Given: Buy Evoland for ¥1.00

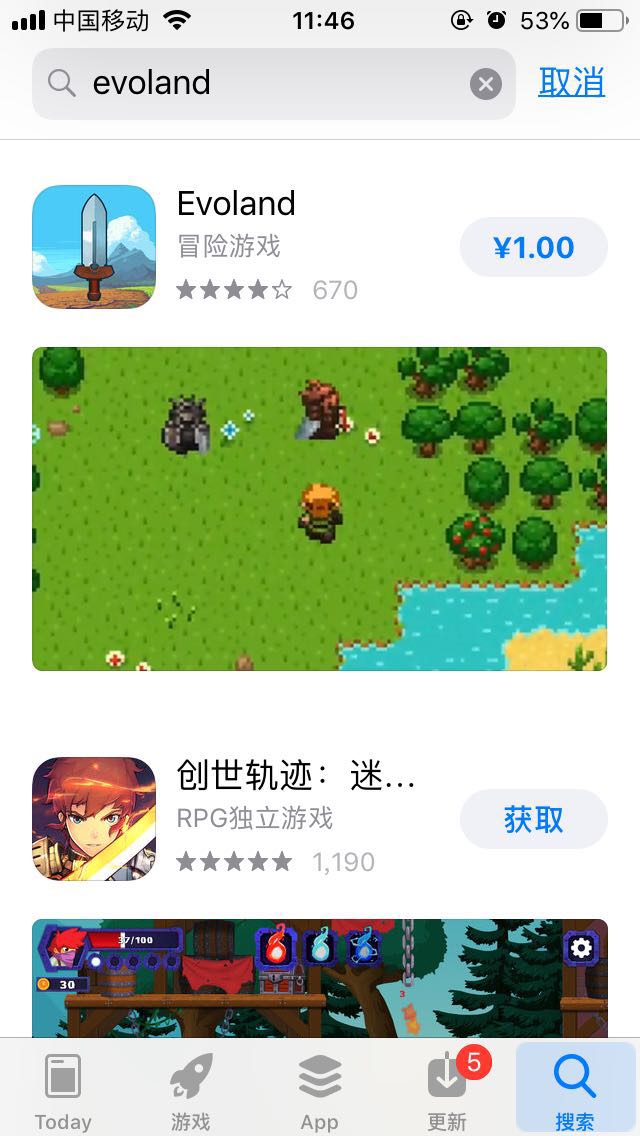Looking at the screenshot, I should [x=533, y=247].
